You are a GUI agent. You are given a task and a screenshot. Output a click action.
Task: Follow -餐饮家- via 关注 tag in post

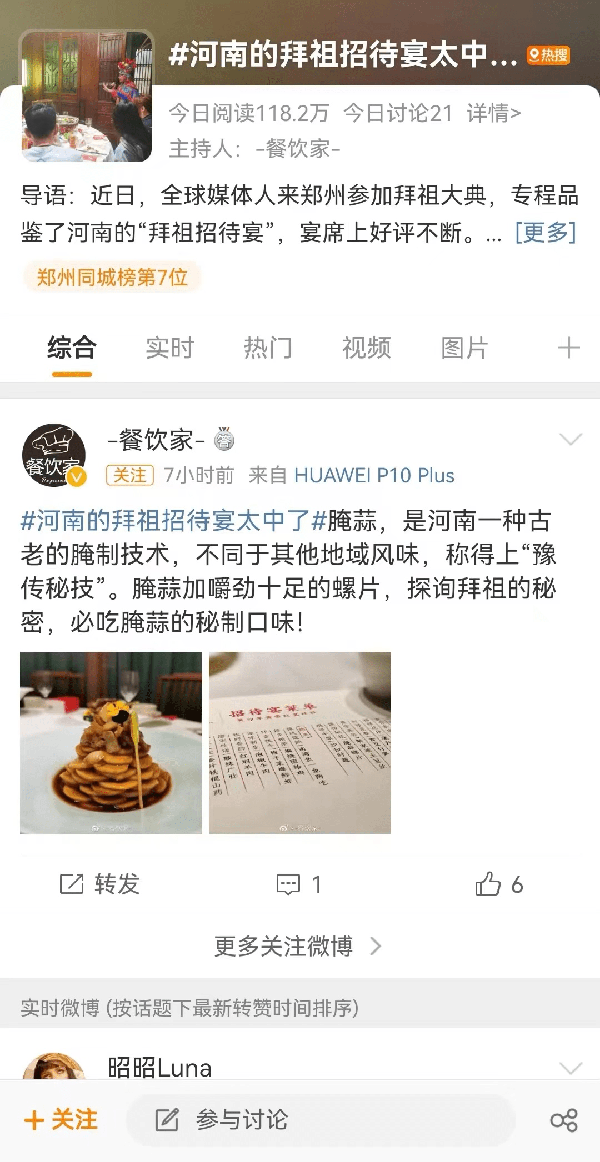pyautogui.click(x=130, y=475)
